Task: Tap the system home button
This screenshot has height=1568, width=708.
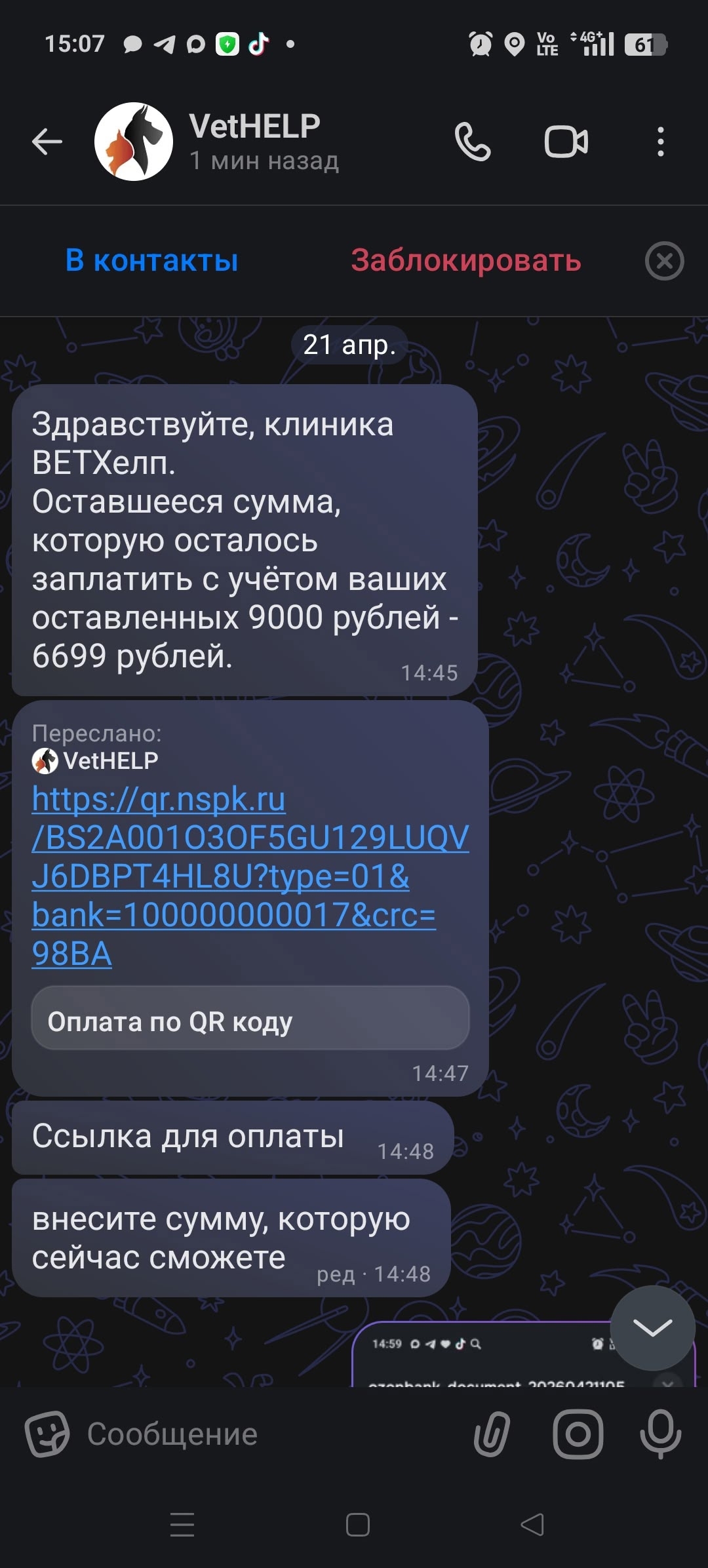Action: [357, 1525]
